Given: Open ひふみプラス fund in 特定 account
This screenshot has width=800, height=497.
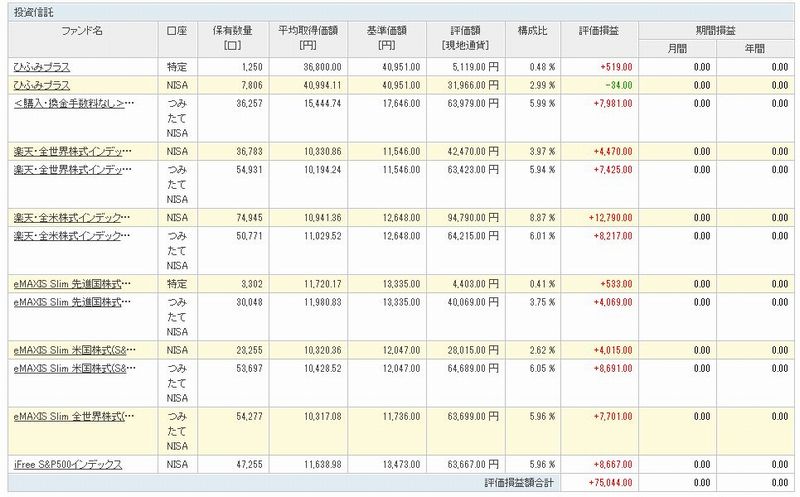Looking at the screenshot, I should 43,66.
